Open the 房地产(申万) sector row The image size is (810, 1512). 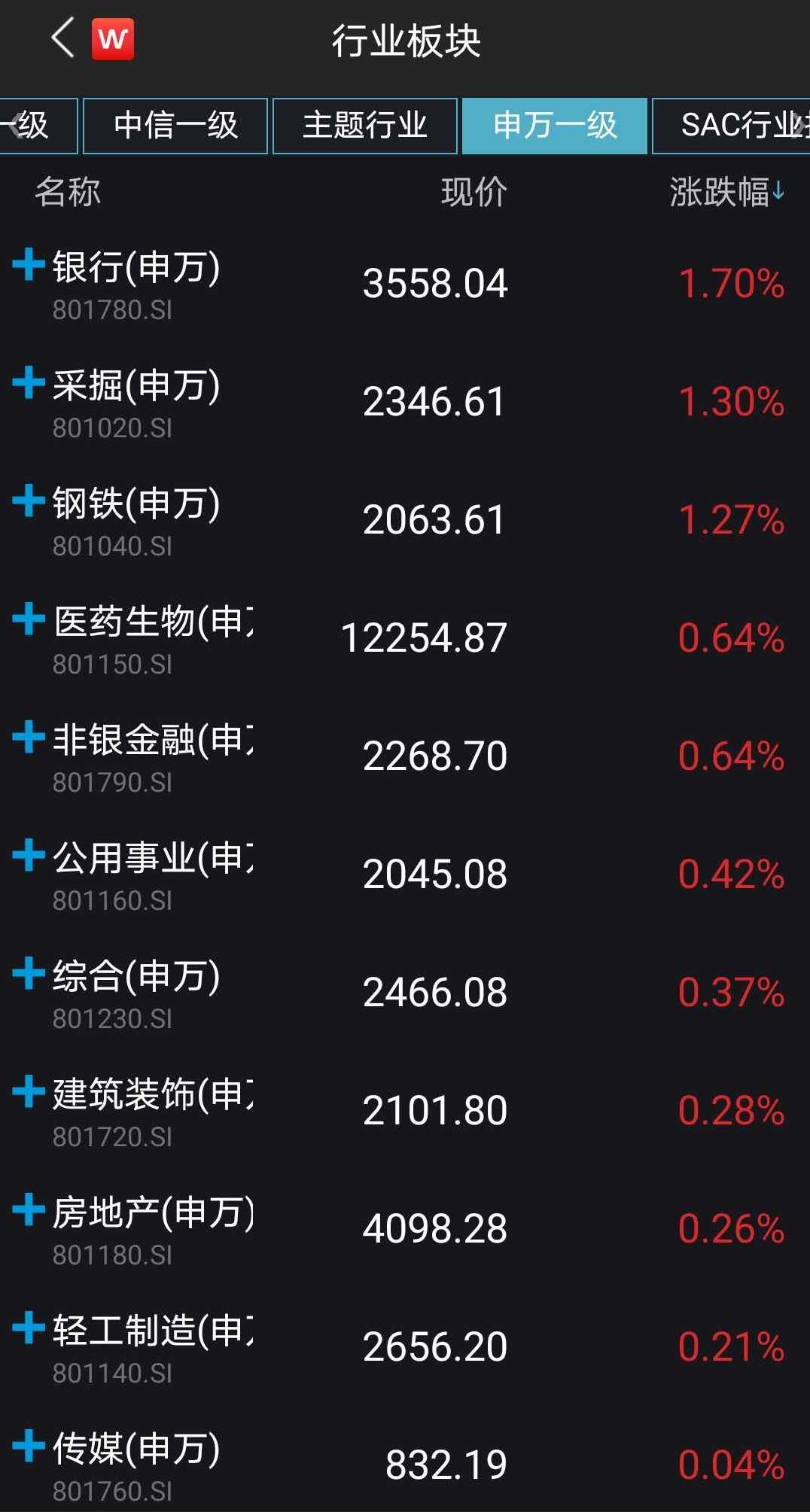405,1229
